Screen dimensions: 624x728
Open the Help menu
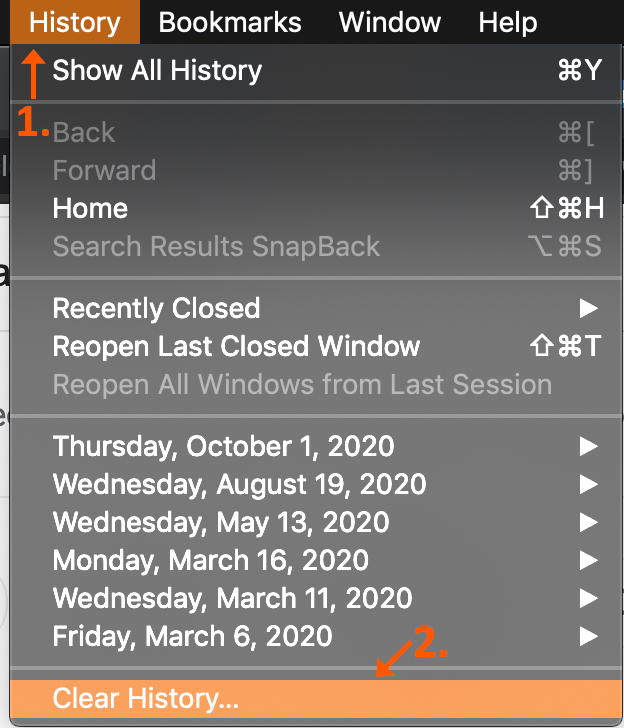coord(507,22)
